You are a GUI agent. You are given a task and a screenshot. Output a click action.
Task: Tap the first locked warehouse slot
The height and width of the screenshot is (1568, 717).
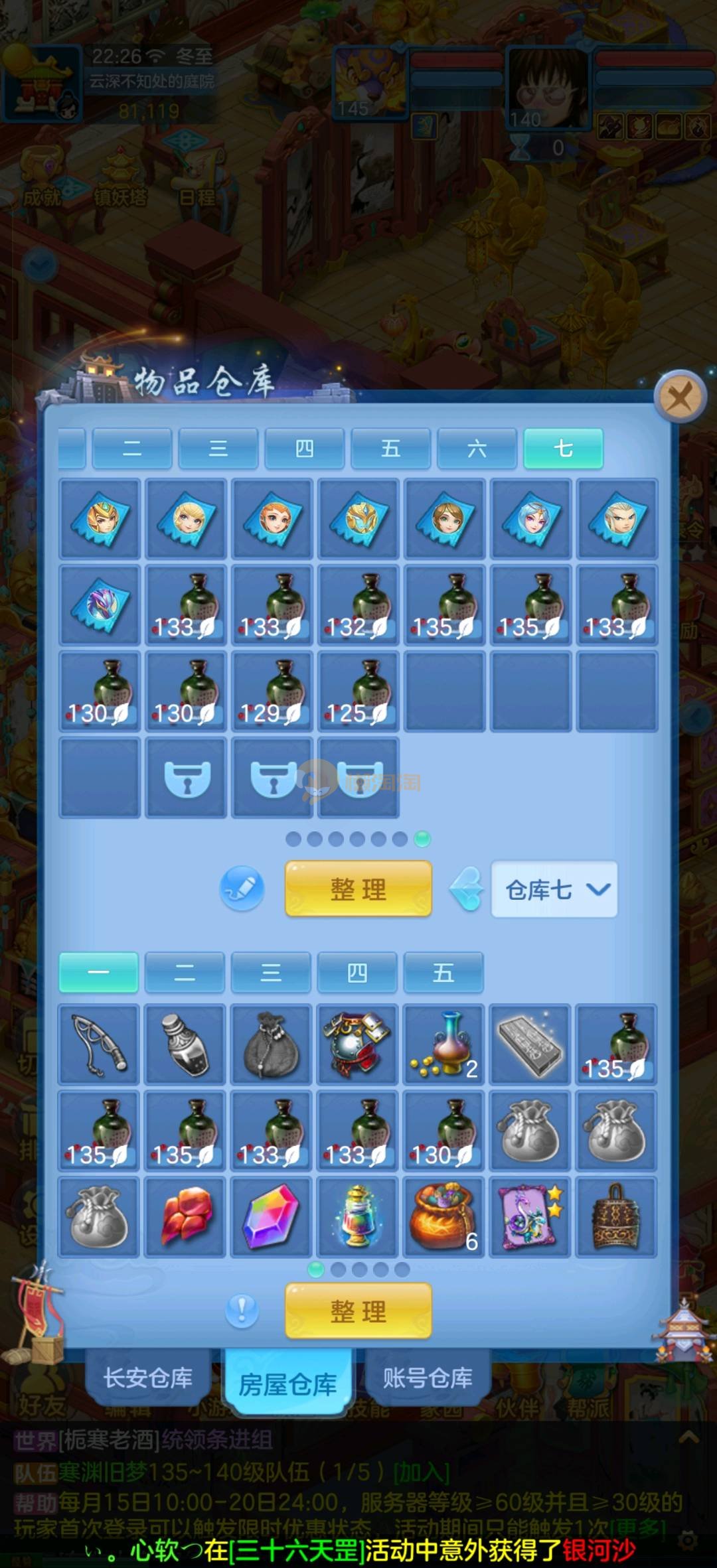click(x=186, y=777)
